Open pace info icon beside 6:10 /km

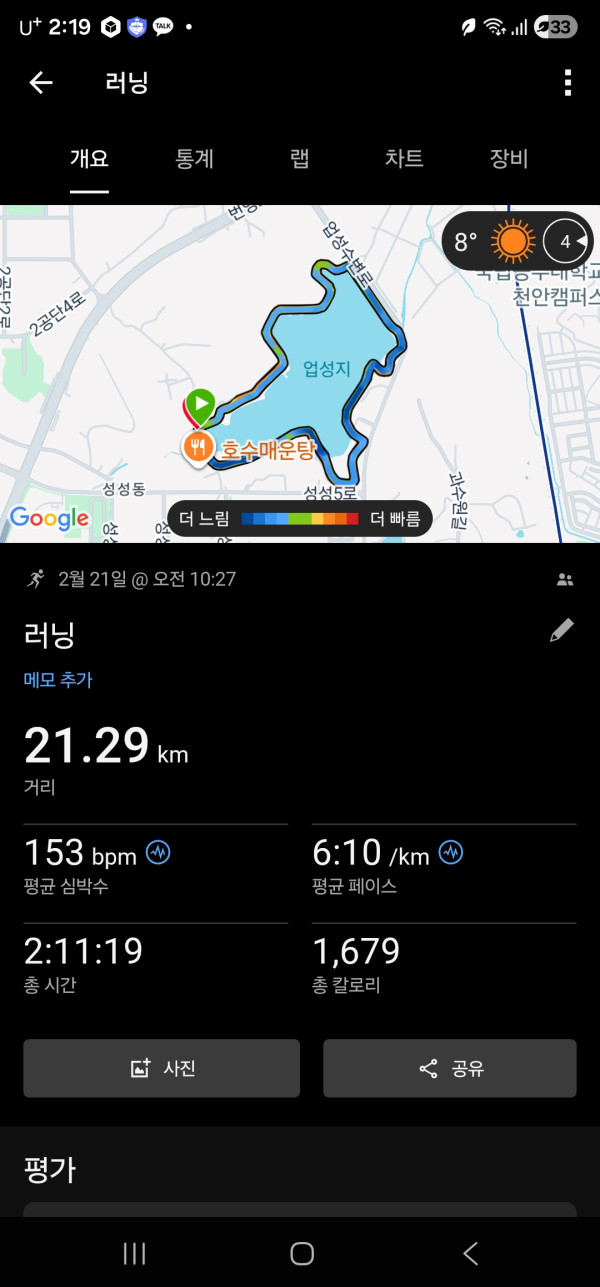(x=451, y=853)
